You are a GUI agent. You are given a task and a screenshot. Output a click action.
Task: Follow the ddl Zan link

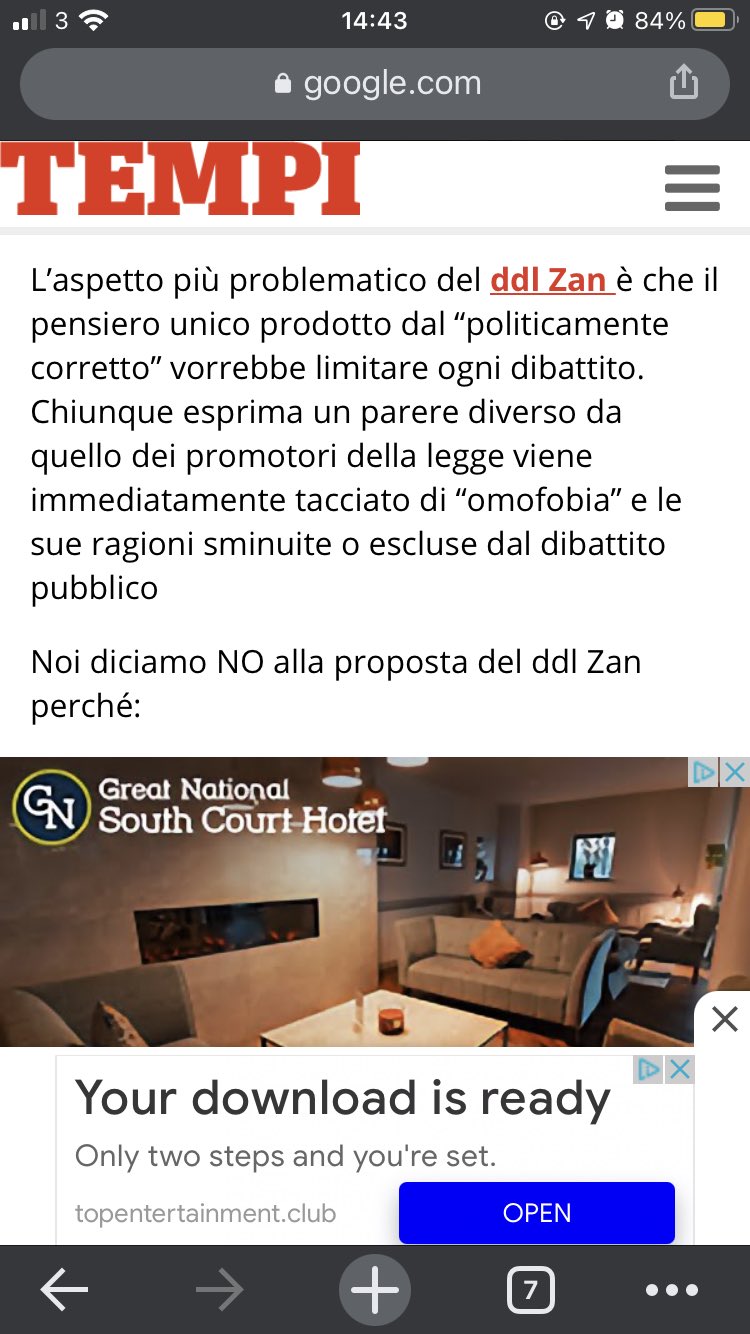pyautogui.click(x=551, y=281)
